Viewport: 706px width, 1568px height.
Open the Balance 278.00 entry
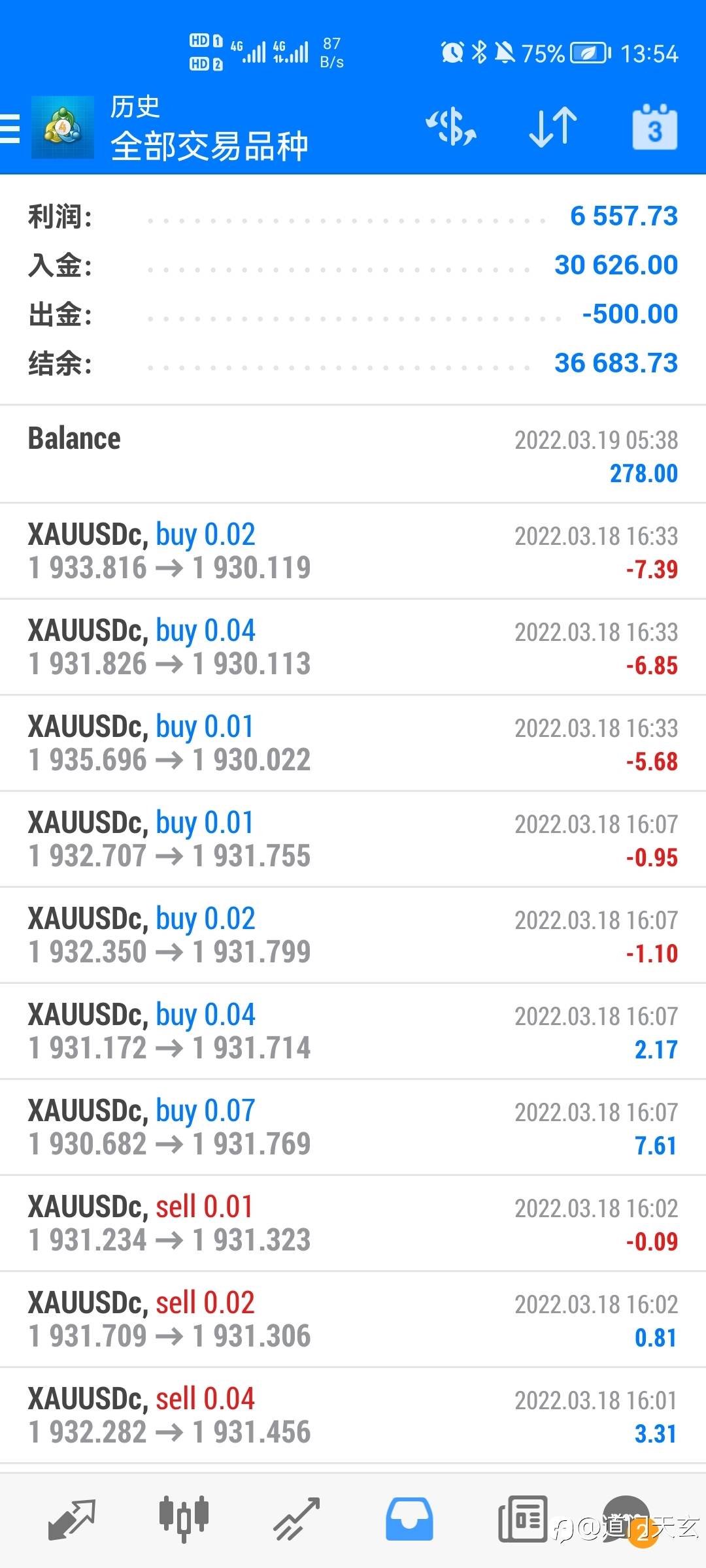(353, 455)
